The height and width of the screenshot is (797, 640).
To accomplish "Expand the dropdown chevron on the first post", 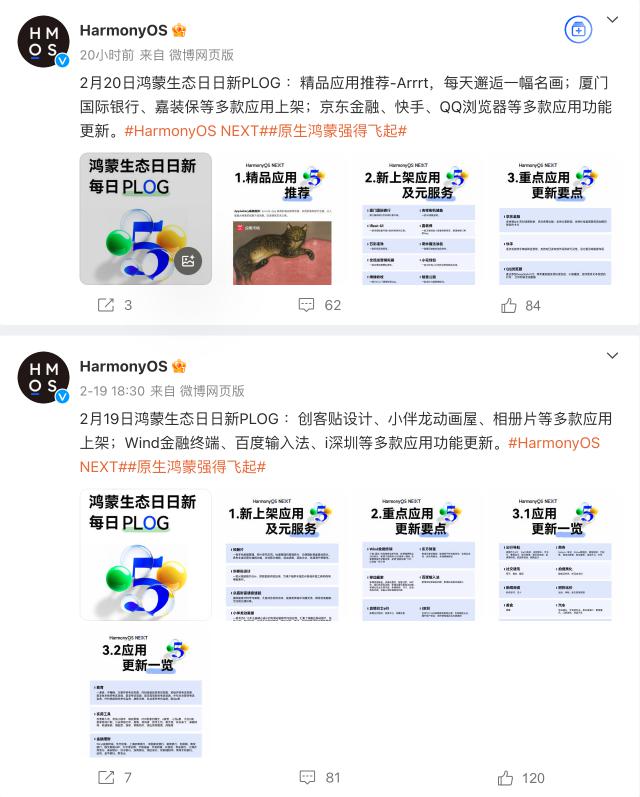I will [613, 20].
